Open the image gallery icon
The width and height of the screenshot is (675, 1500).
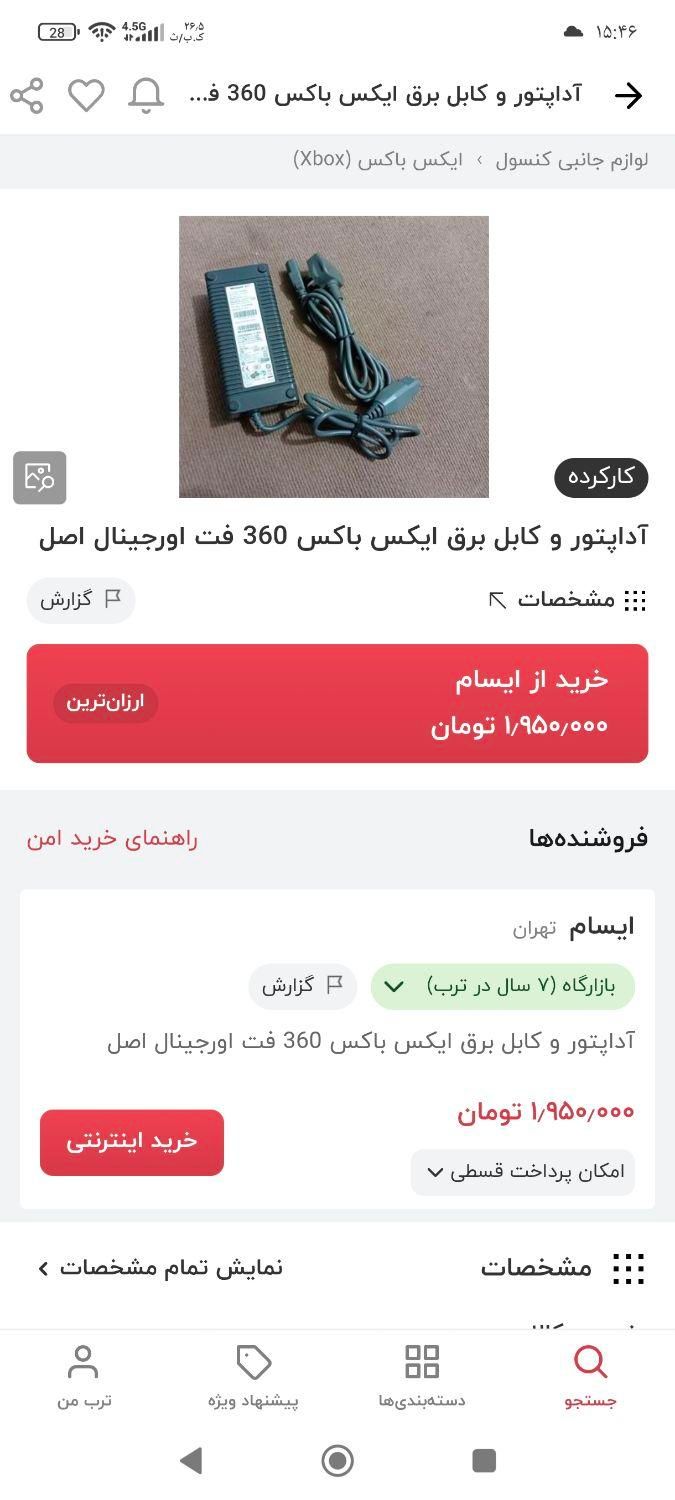click(40, 477)
